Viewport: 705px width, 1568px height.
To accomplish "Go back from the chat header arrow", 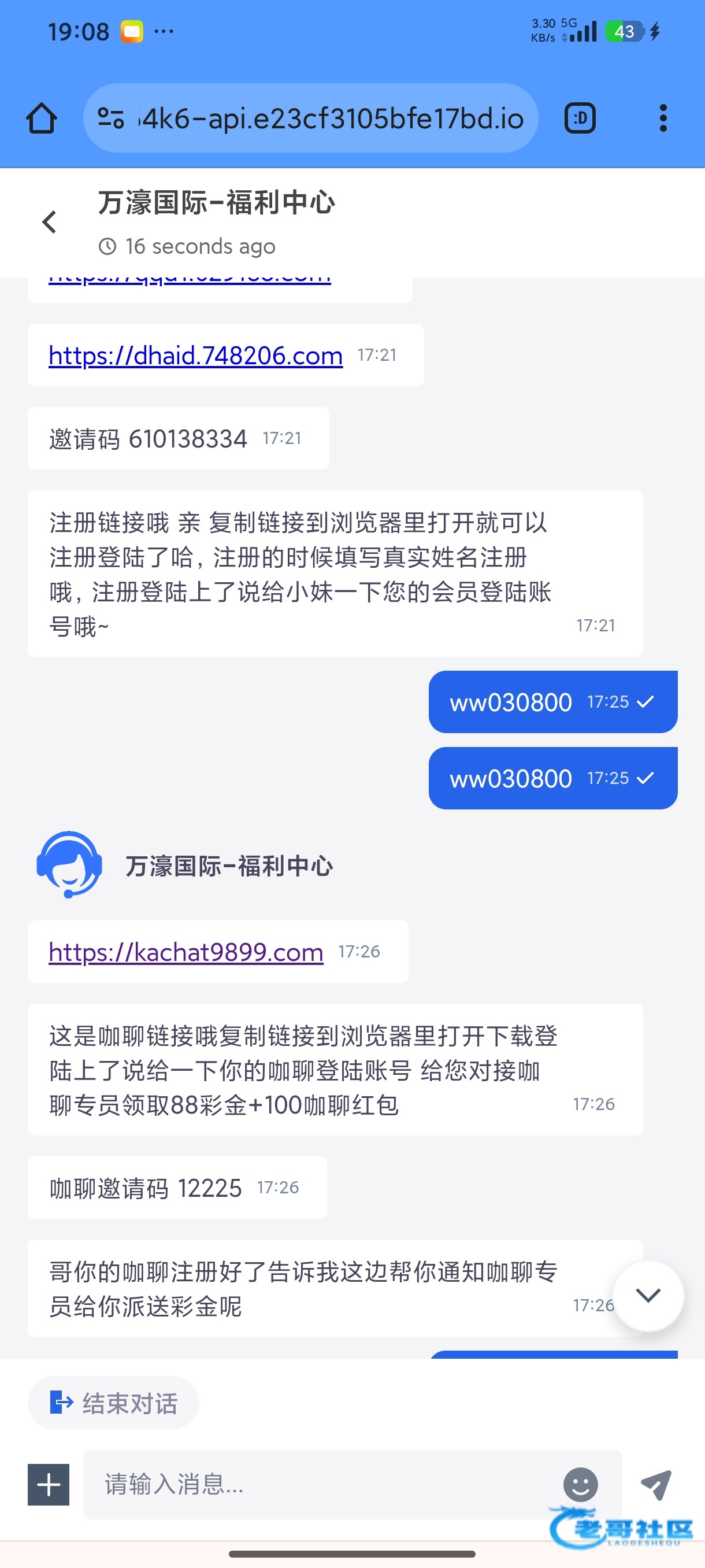I will pyautogui.click(x=49, y=222).
